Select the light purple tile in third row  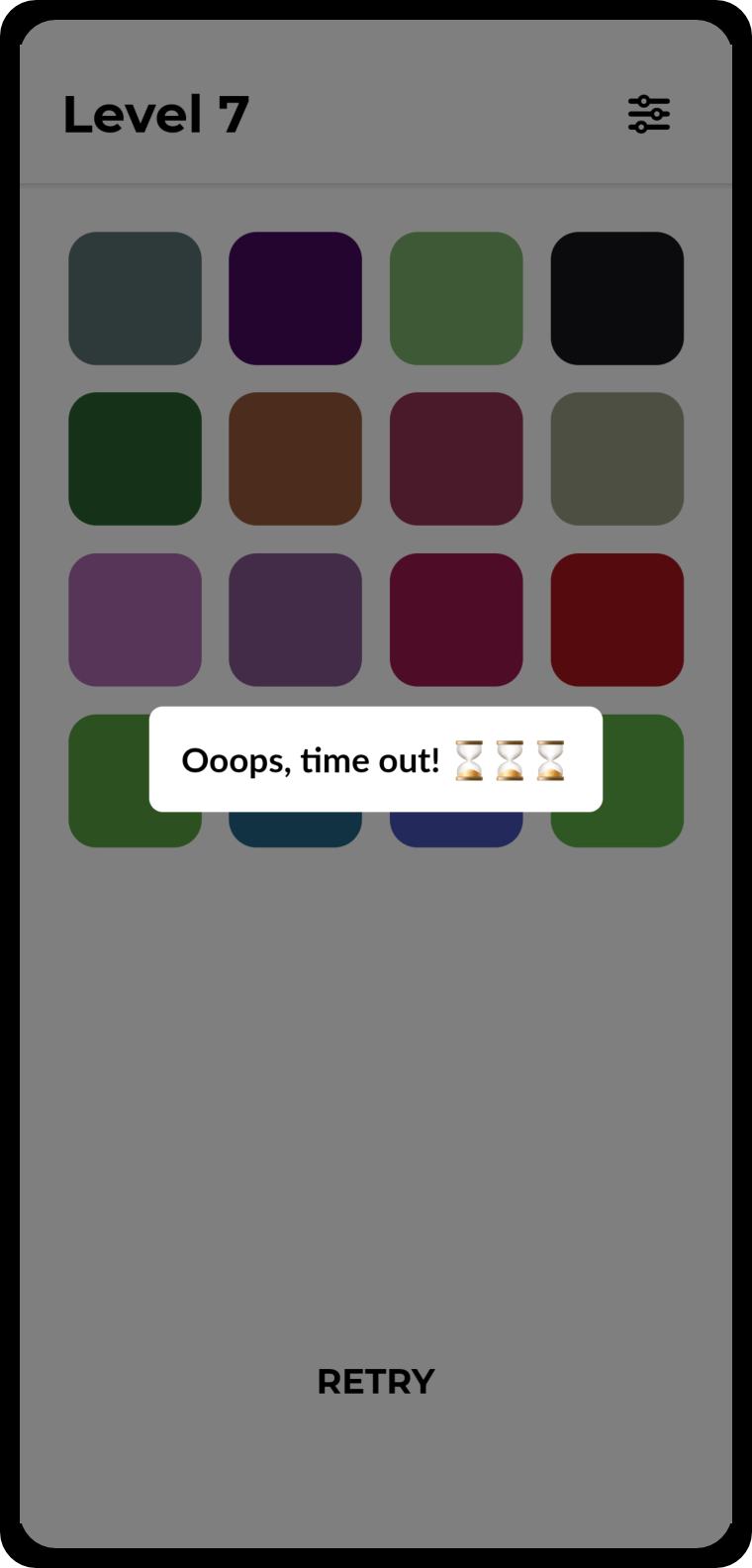135,620
